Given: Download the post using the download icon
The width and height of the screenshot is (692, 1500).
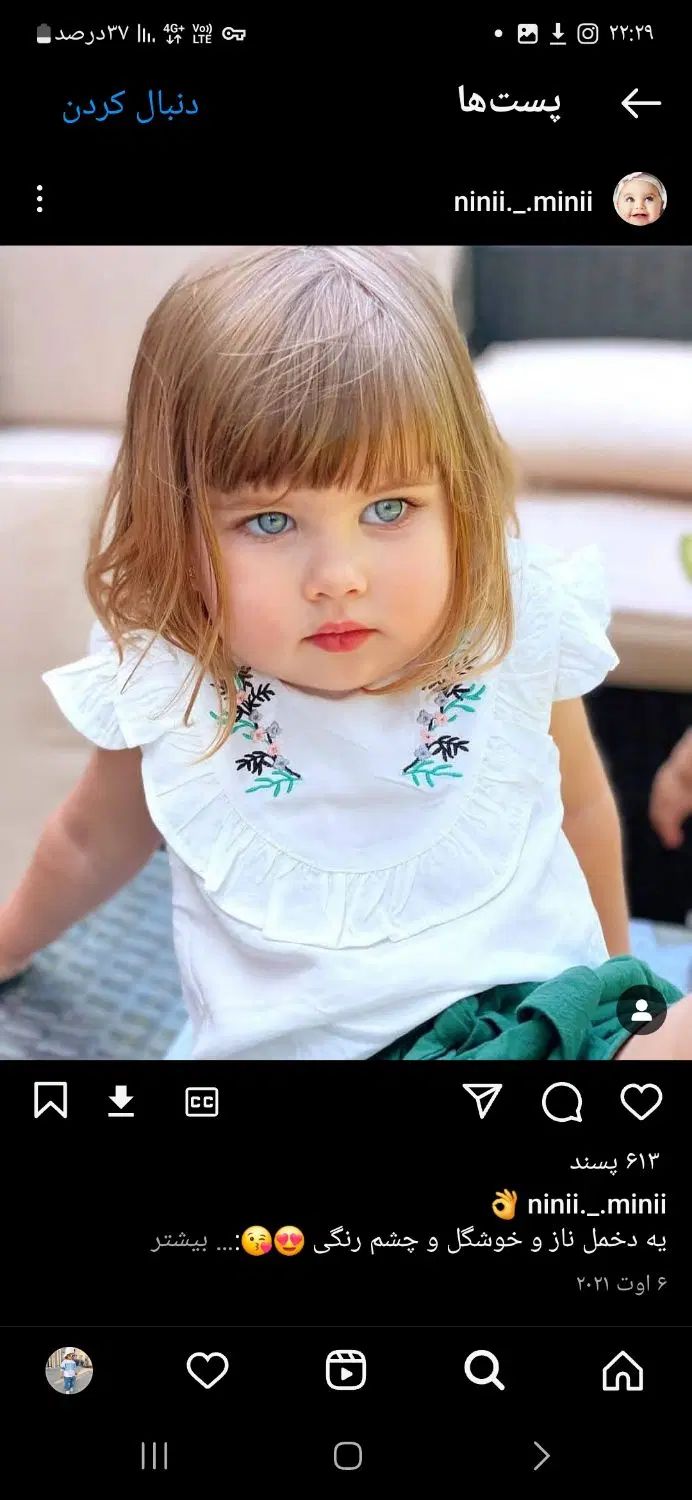Looking at the screenshot, I should click(x=121, y=1102).
